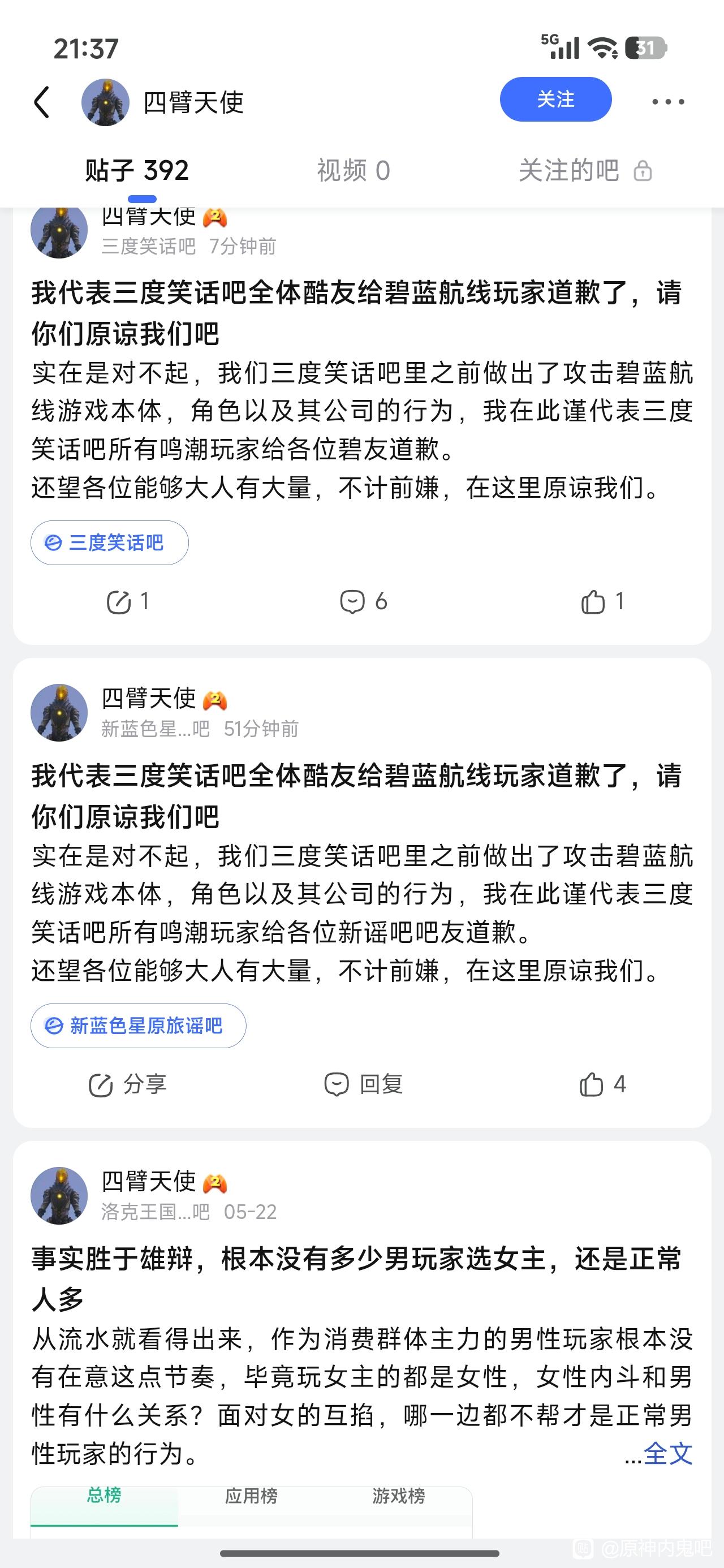
Task: Expand the full text via 全文
Action: (x=667, y=1454)
